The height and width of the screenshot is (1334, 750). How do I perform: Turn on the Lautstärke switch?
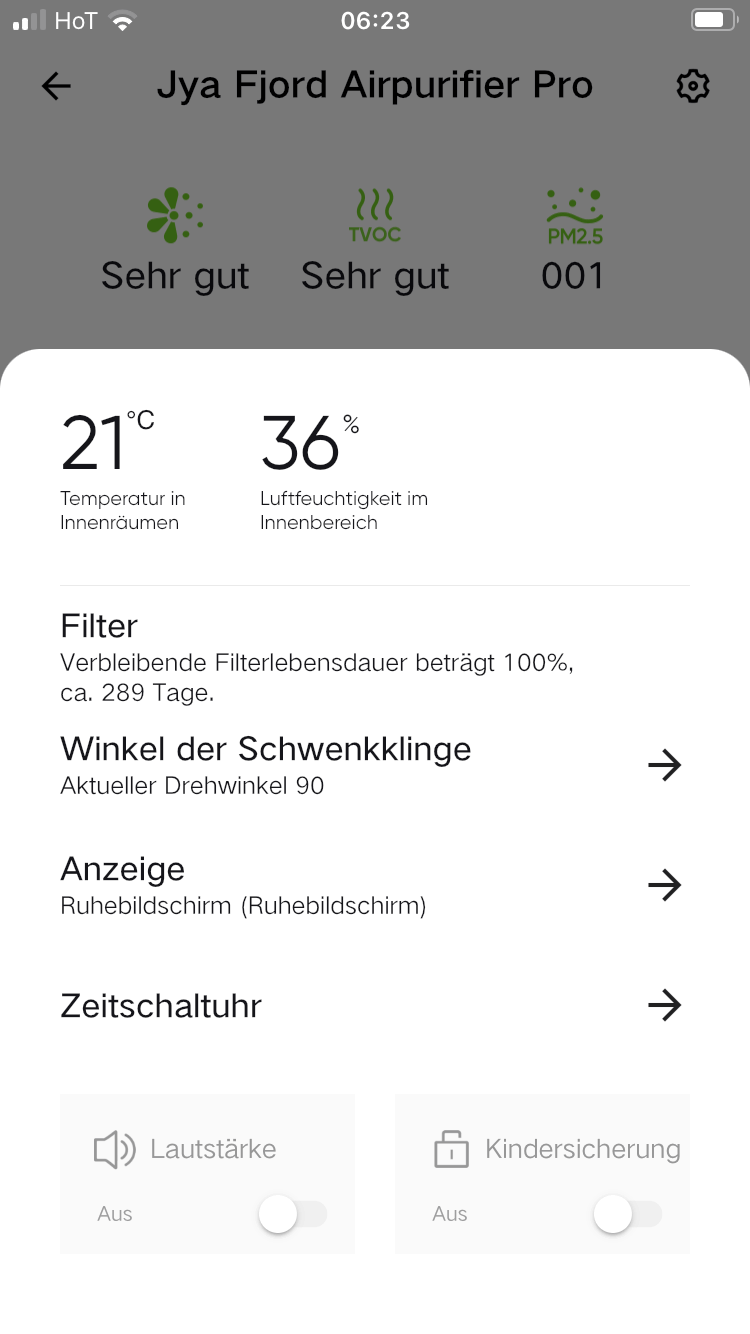pyautogui.click(x=293, y=1214)
